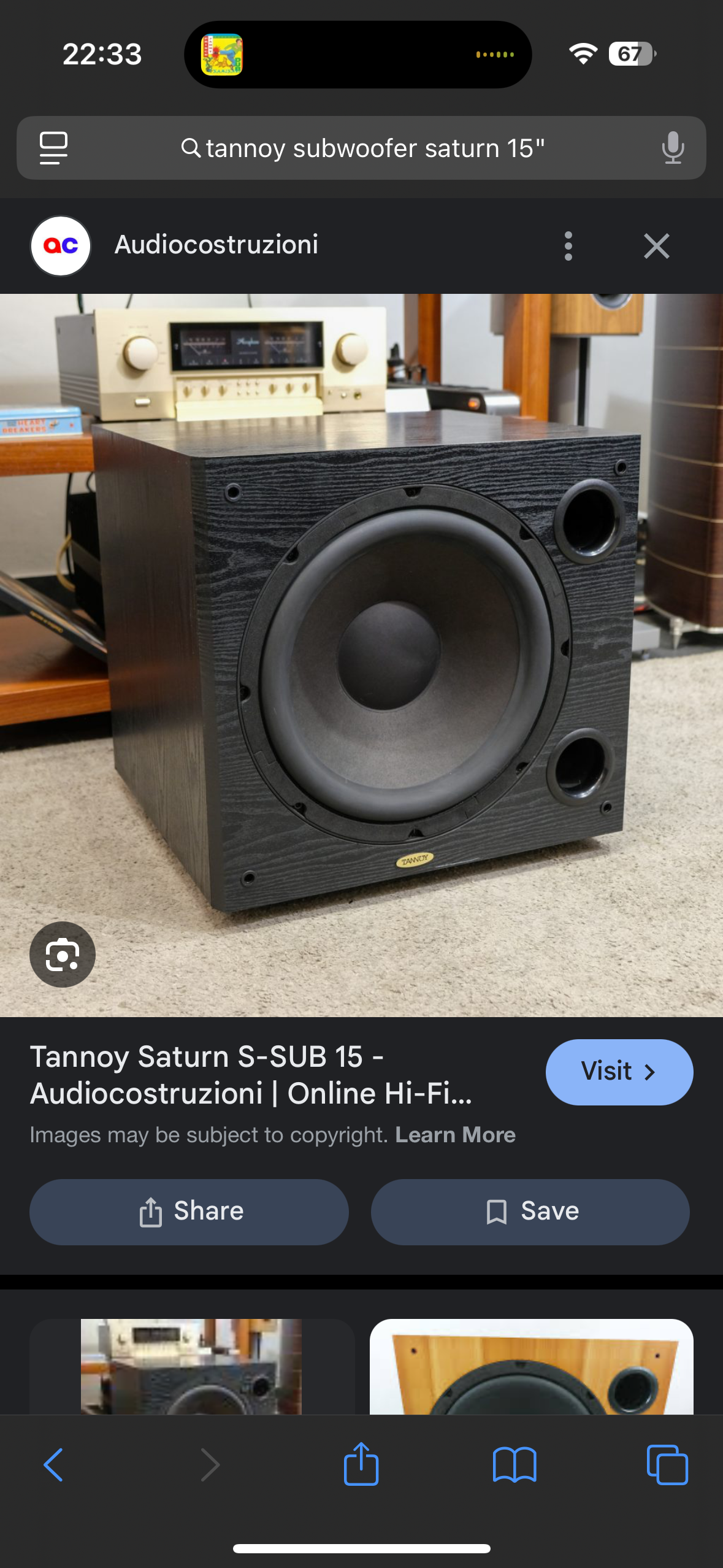The height and width of the screenshot is (1568, 723).
Task: Open the Learn More copyright link
Action: pyautogui.click(x=455, y=1135)
